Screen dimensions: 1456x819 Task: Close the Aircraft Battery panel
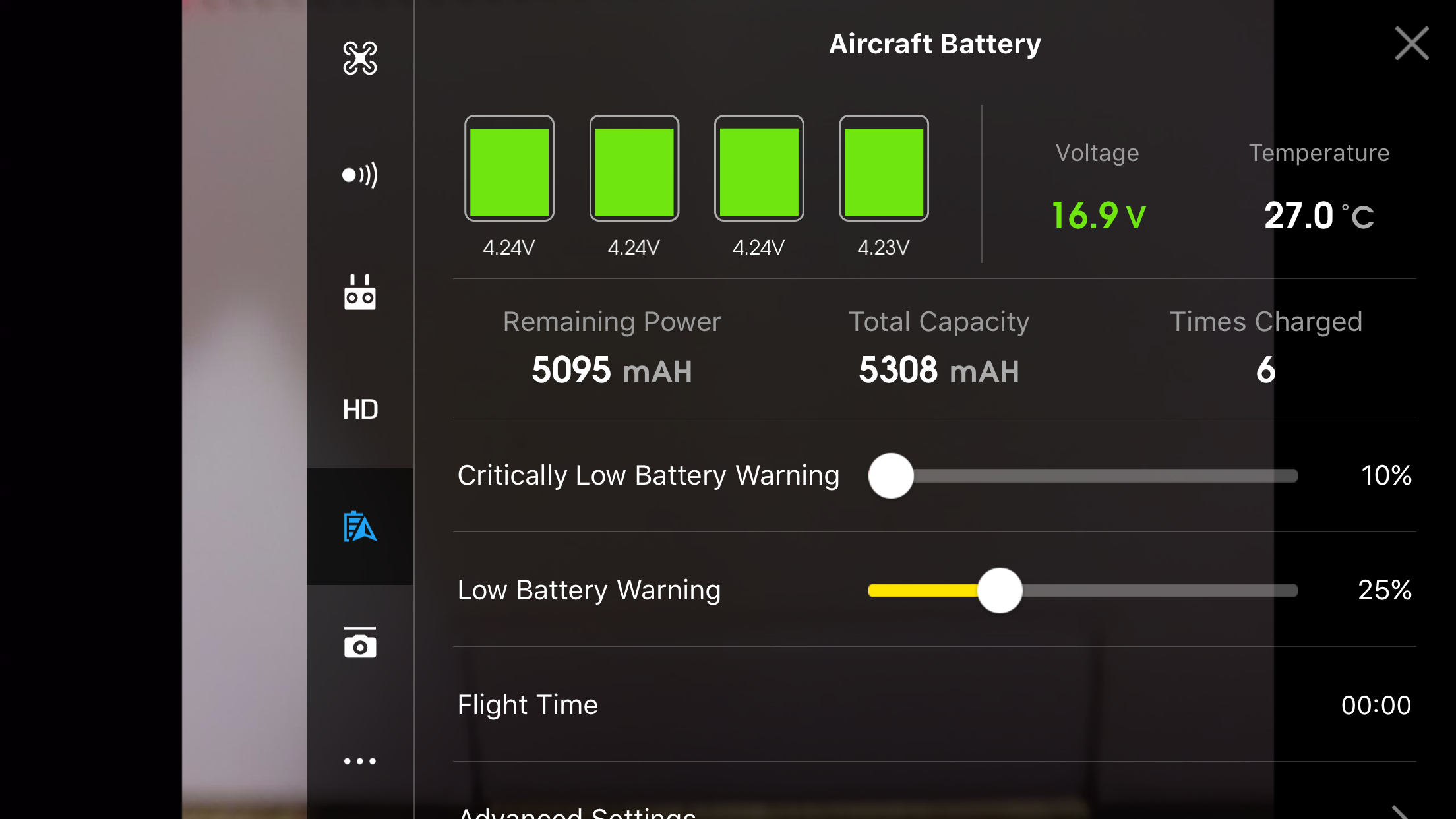(x=1411, y=44)
